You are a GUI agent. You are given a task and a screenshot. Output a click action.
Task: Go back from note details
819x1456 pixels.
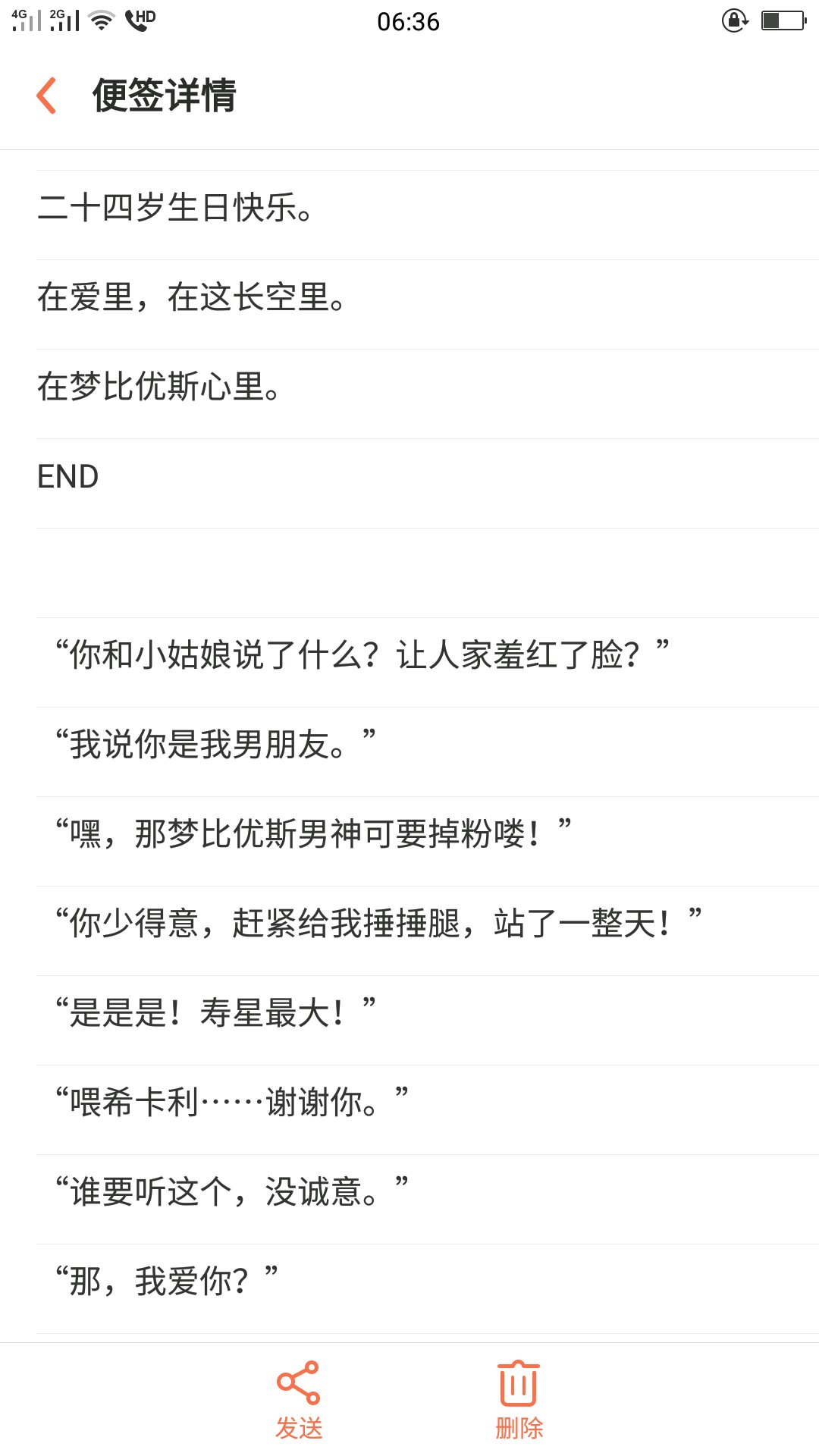click(47, 96)
